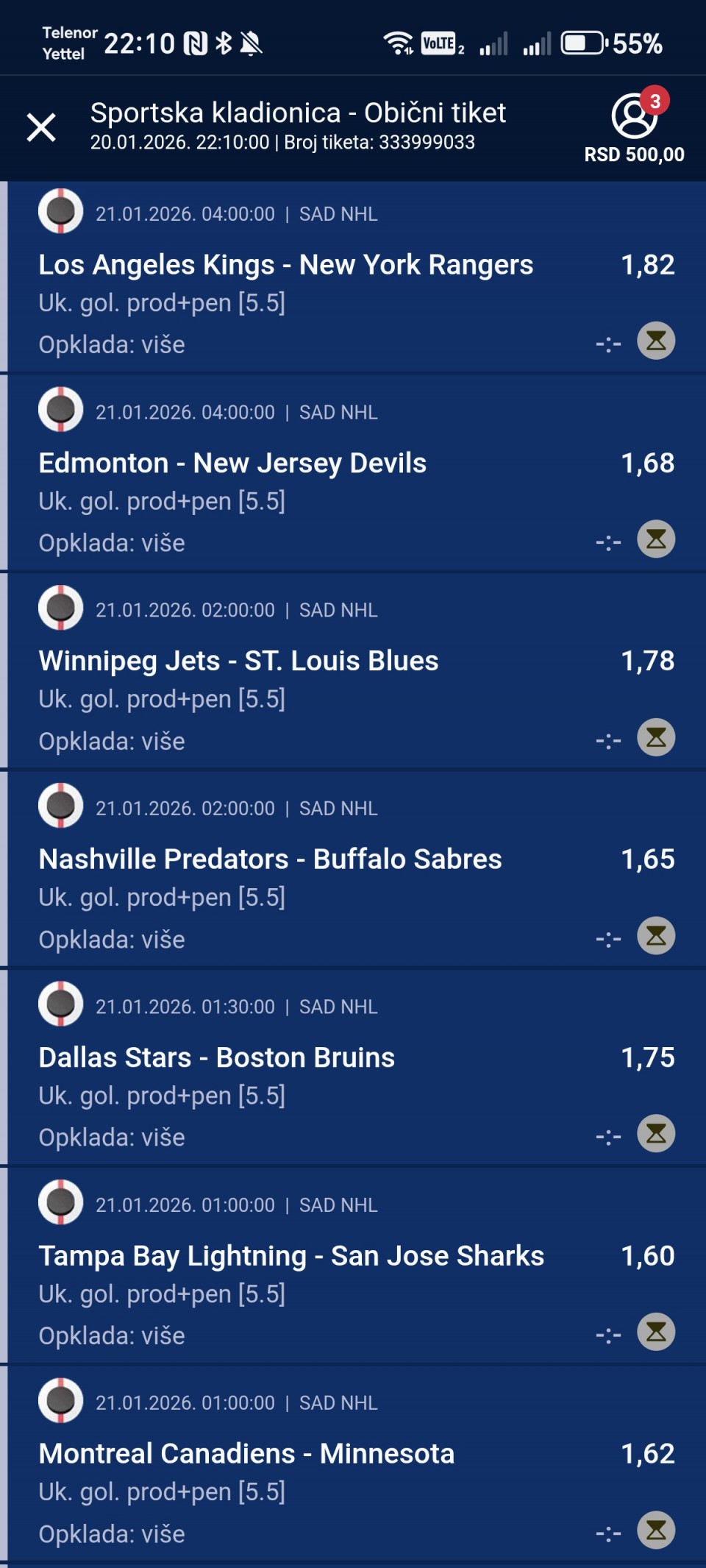Select the Edmonton - New Jersey Devils bet row

(x=232, y=464)
